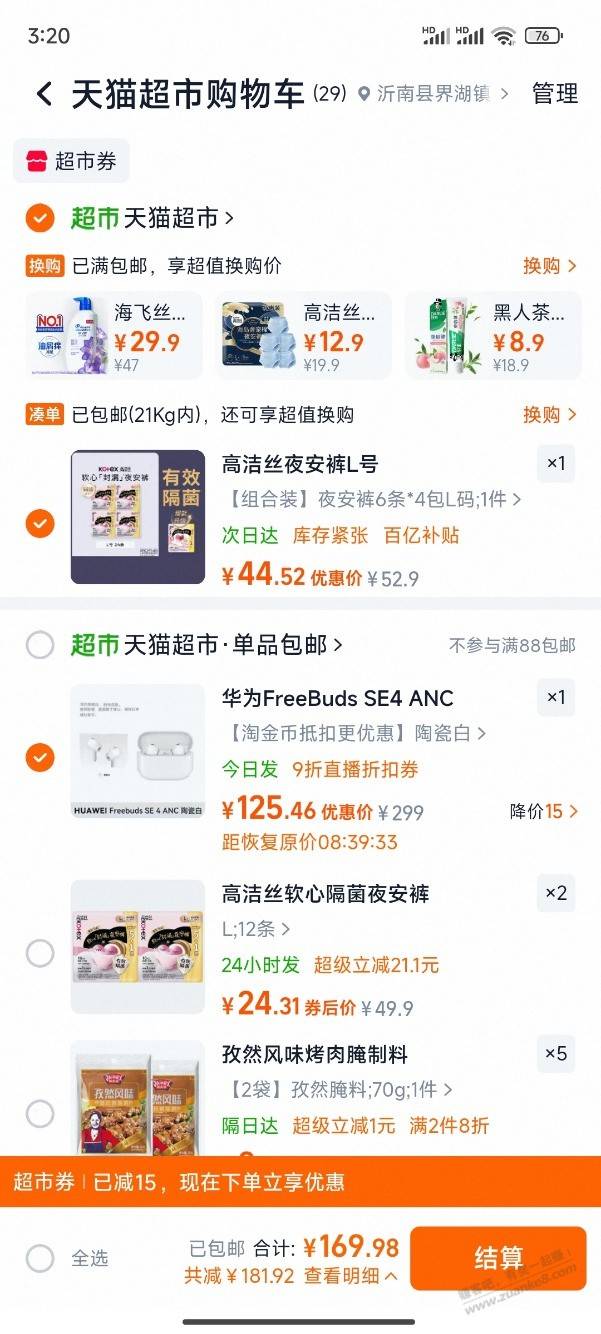The height and width of the screenshot is (1334, 601).
Task: Change quantity ×5 for 孜然风味烤肉腌制料
Action: (556, 1054)
